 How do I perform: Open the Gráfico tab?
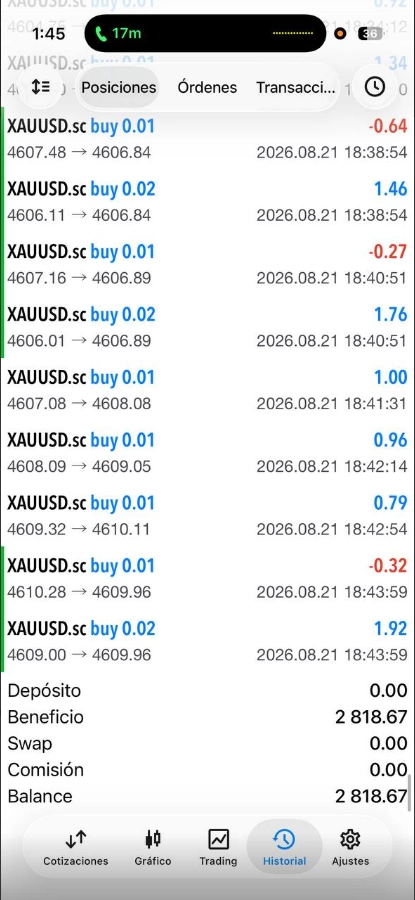[x=153, y=848]
